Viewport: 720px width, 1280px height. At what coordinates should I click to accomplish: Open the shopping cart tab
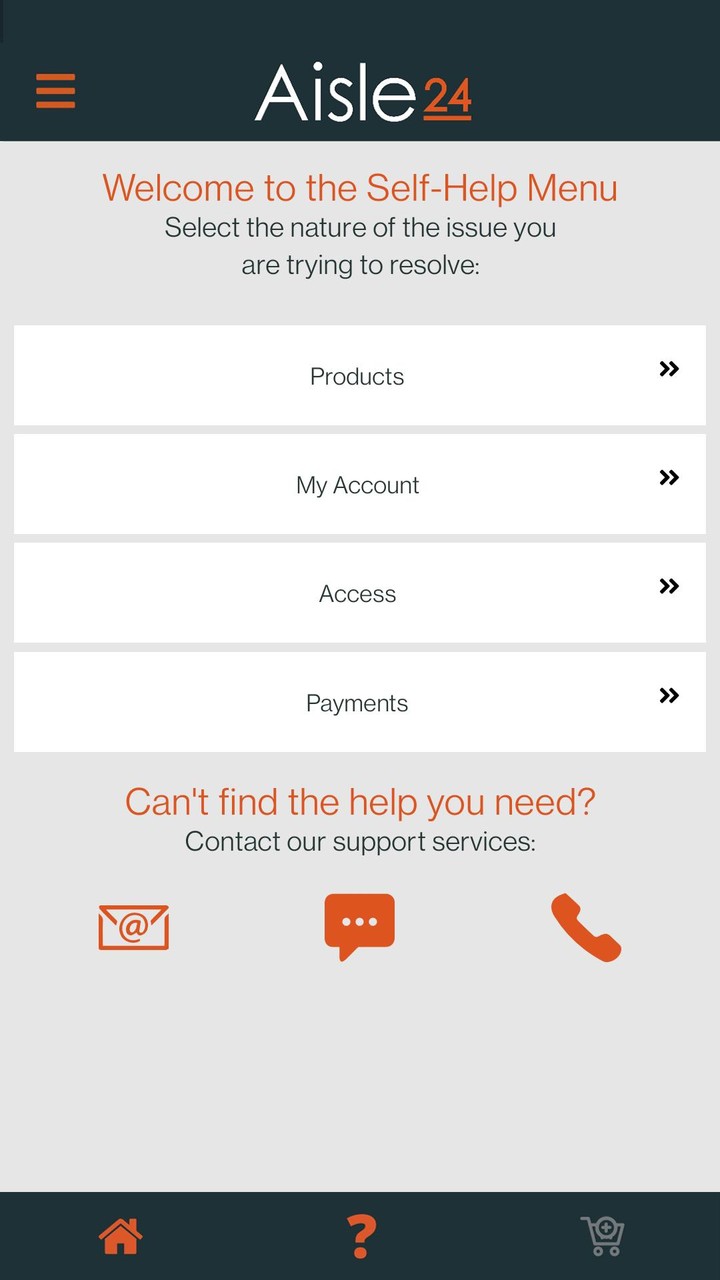point(602,1237)
